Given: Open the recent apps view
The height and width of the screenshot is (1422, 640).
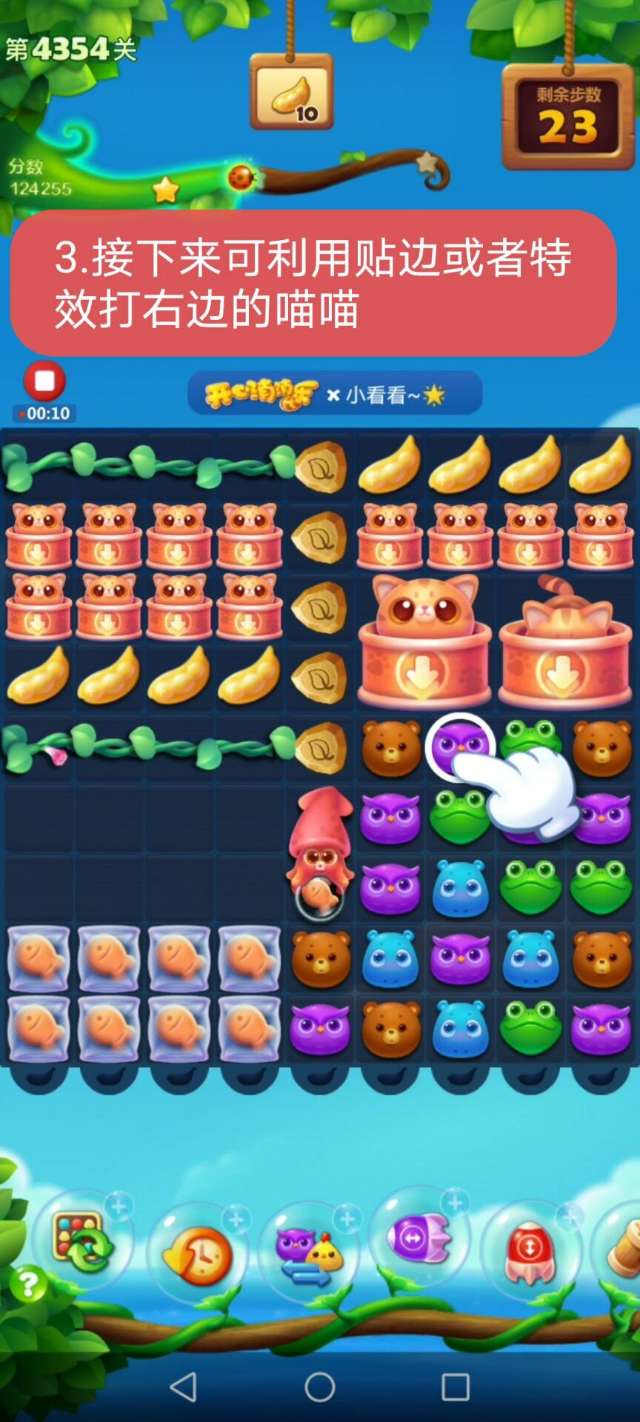Looking at the screenshot, I should [456, 1386].
